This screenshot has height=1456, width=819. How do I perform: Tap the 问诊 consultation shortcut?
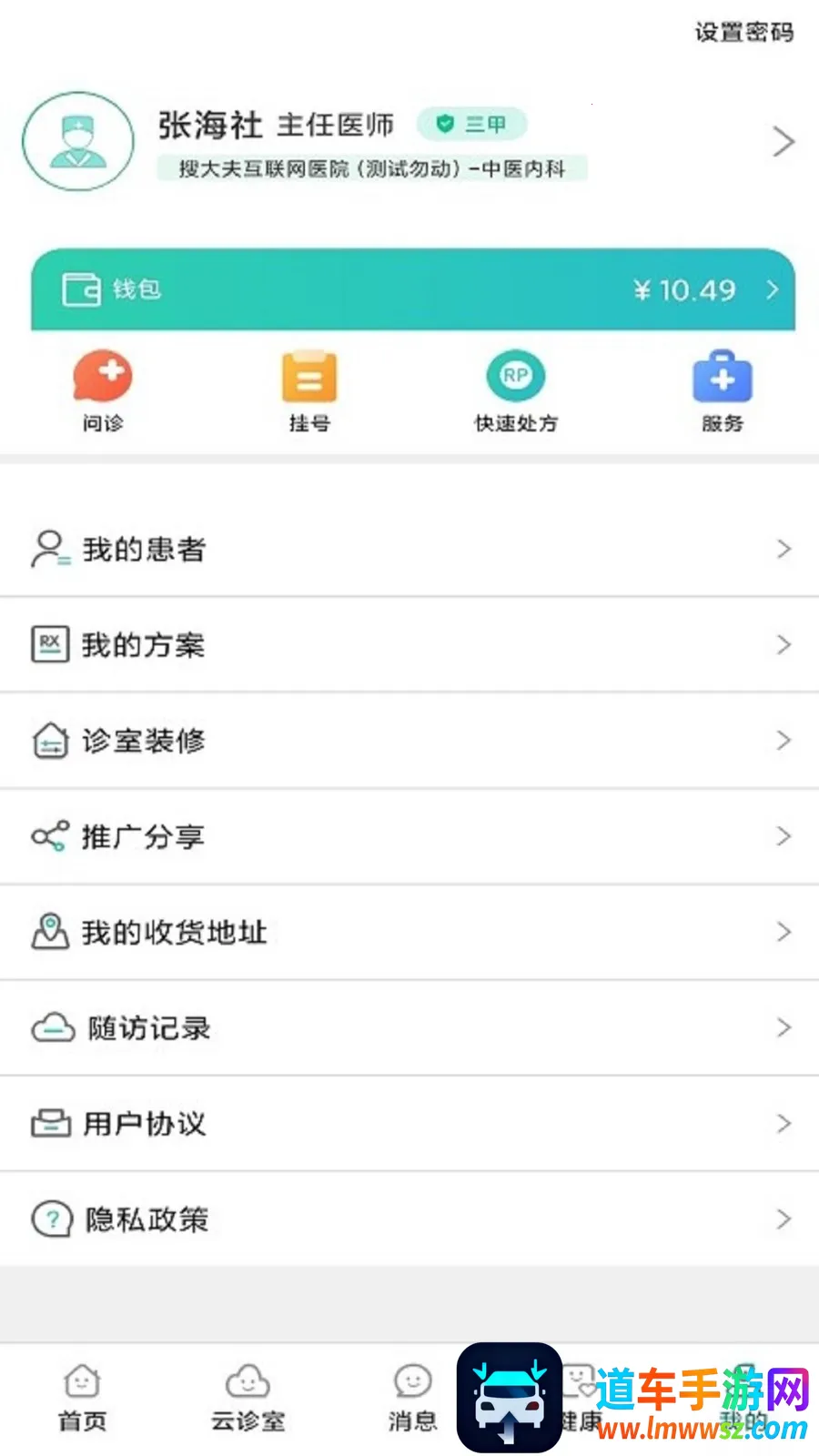coord(103,389)
